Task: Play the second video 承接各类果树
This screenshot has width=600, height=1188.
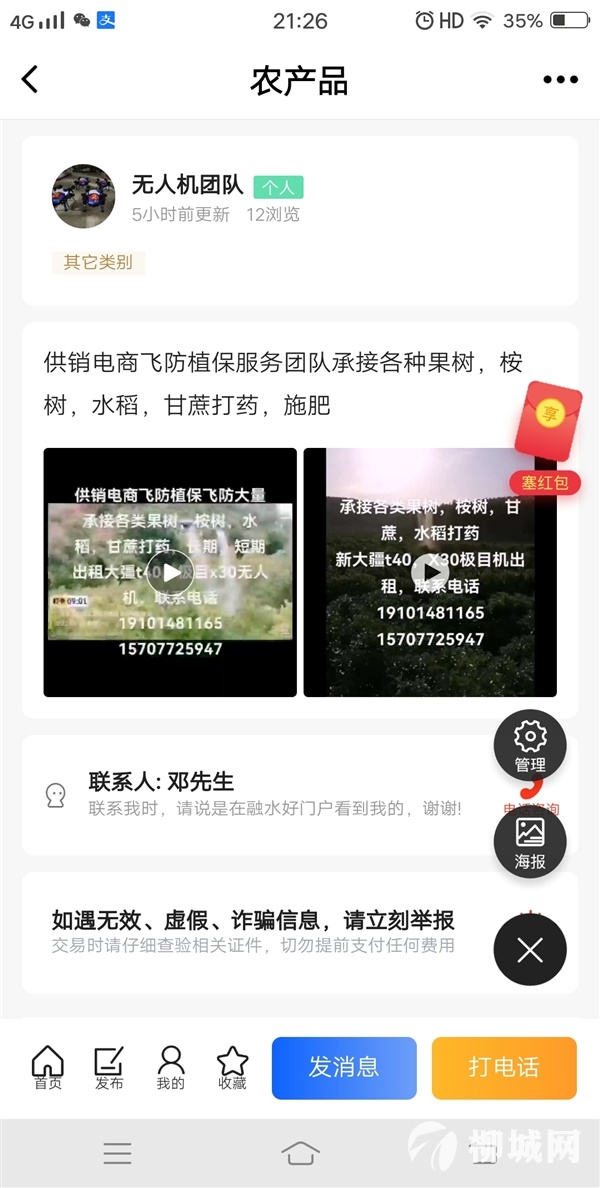Action: tap(430, 572)
